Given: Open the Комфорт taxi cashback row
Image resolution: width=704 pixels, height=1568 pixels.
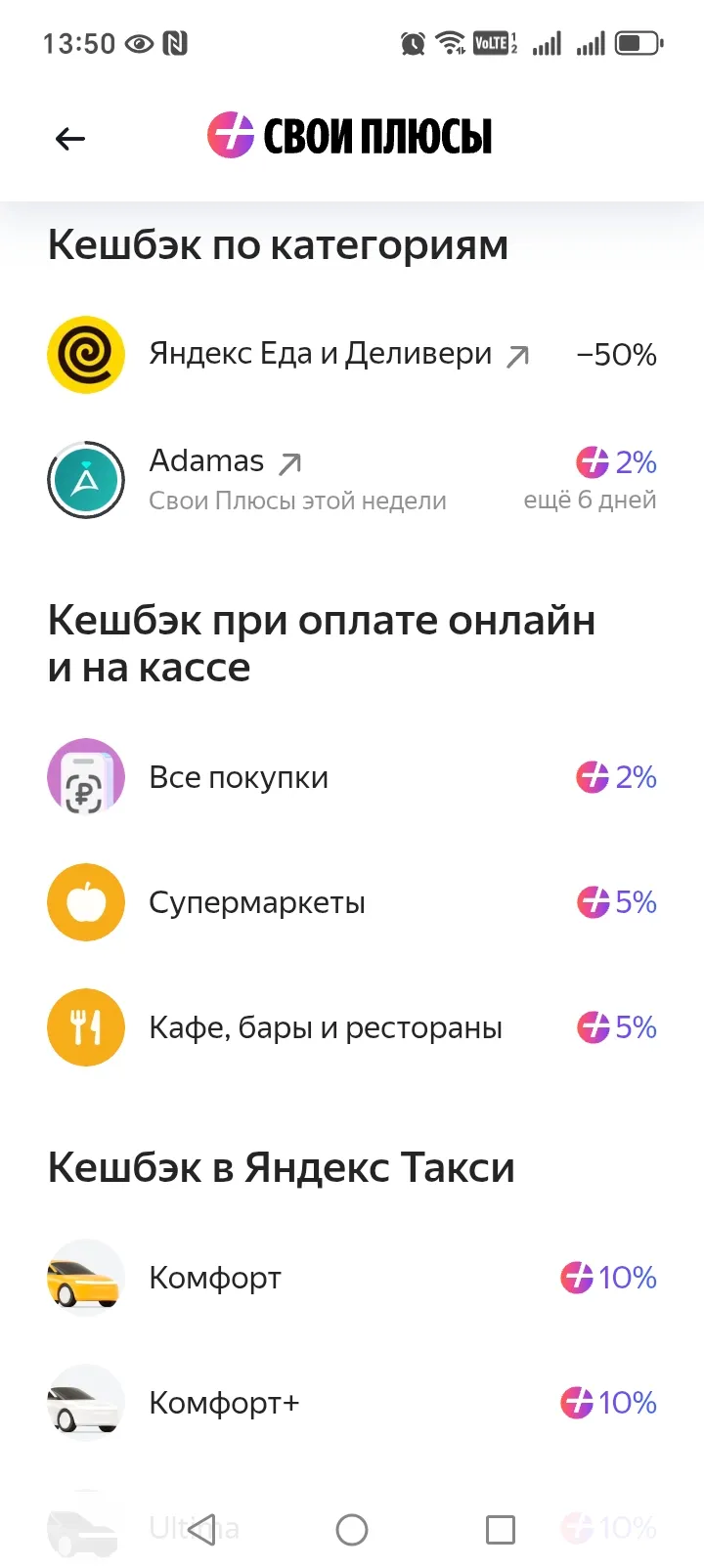Looking at the screenshot, I should [x=352, y=1278].
